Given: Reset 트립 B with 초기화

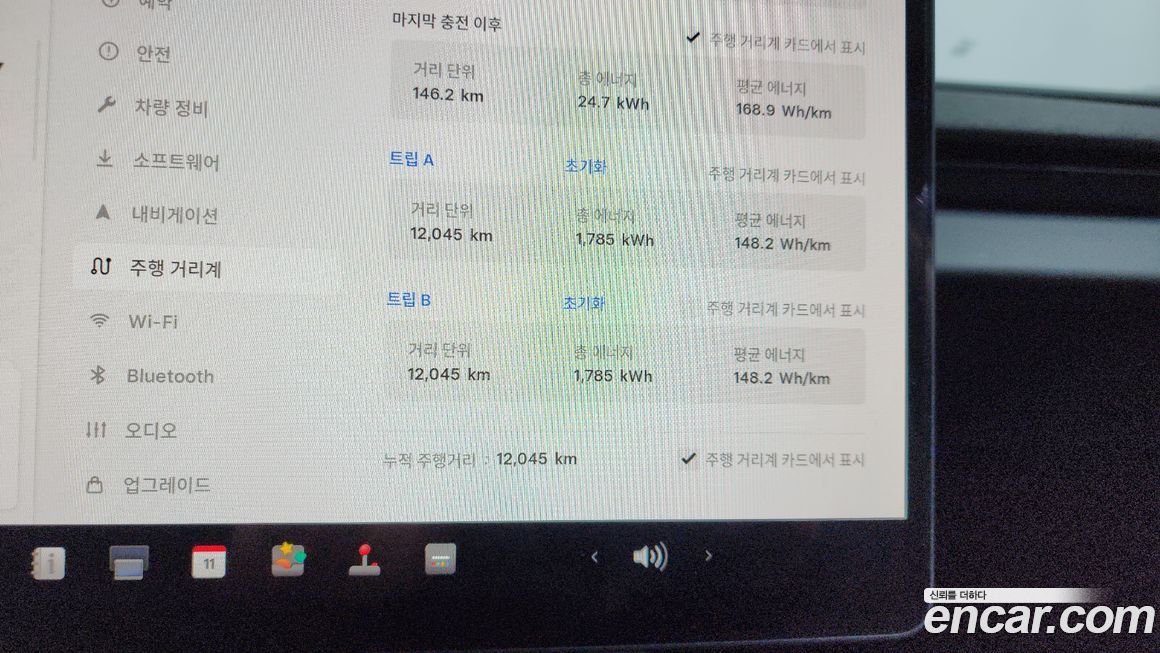Looking at the screenshot, I should (583, 303).
